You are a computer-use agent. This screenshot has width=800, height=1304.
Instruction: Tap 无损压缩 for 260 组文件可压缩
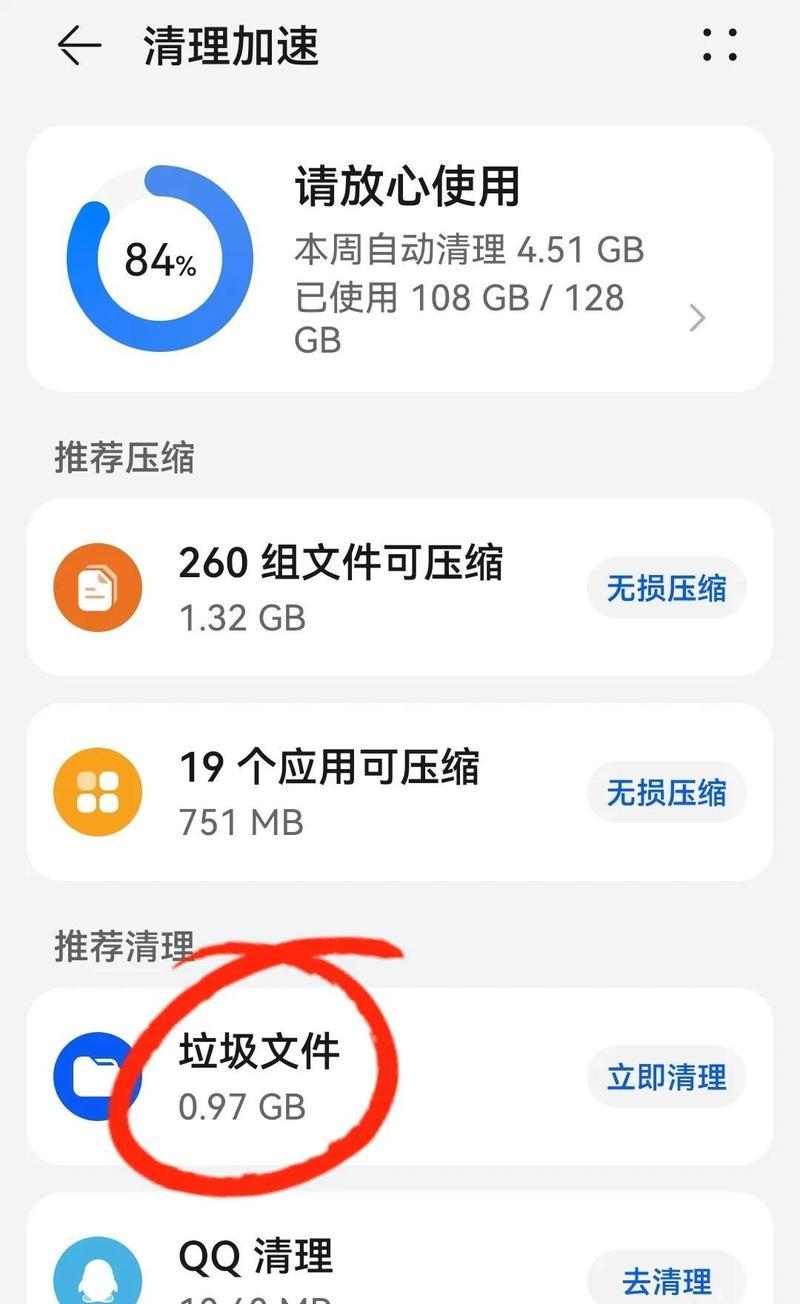tap(666, 588)
